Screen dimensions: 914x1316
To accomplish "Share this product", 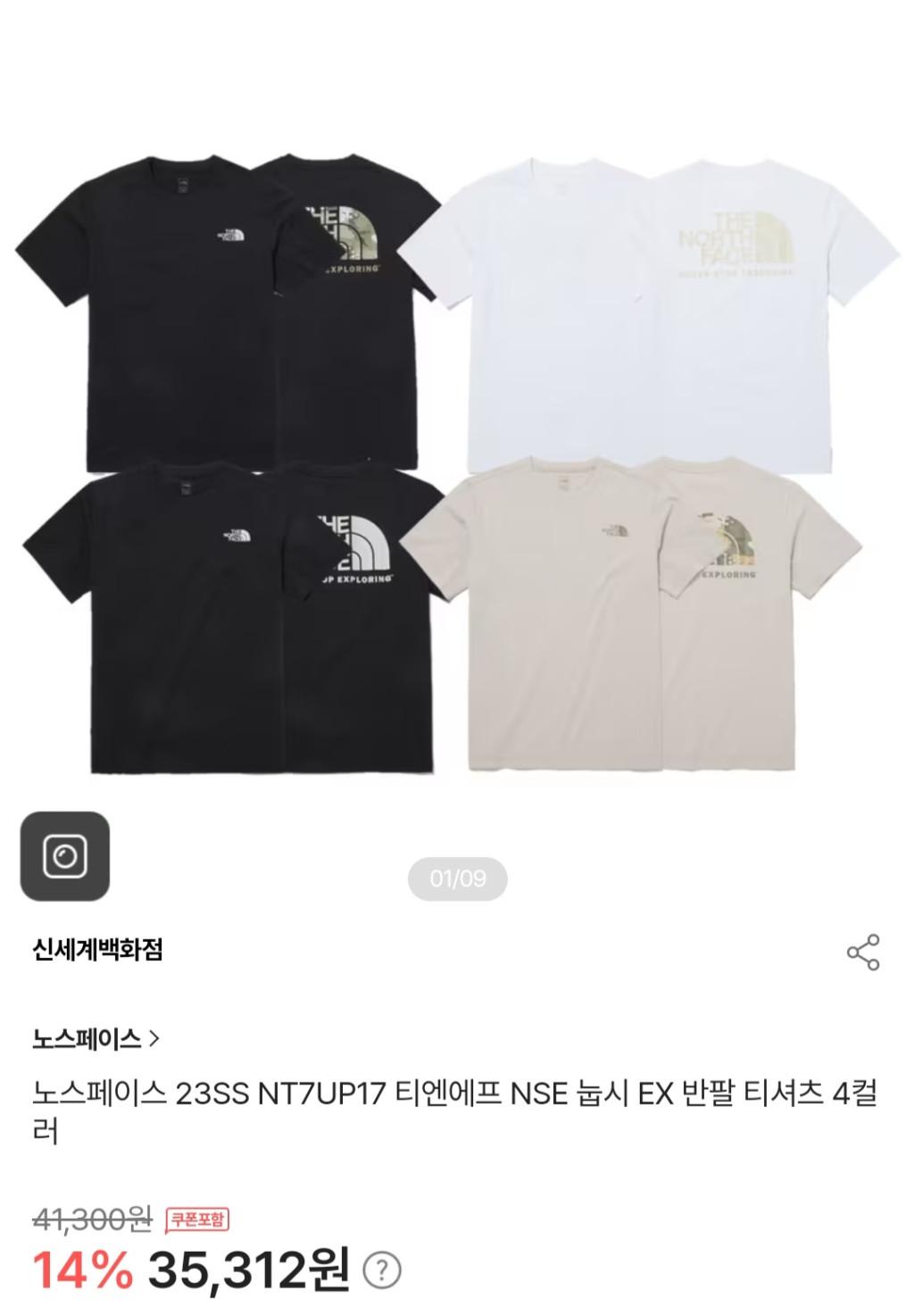I will 862,952.
